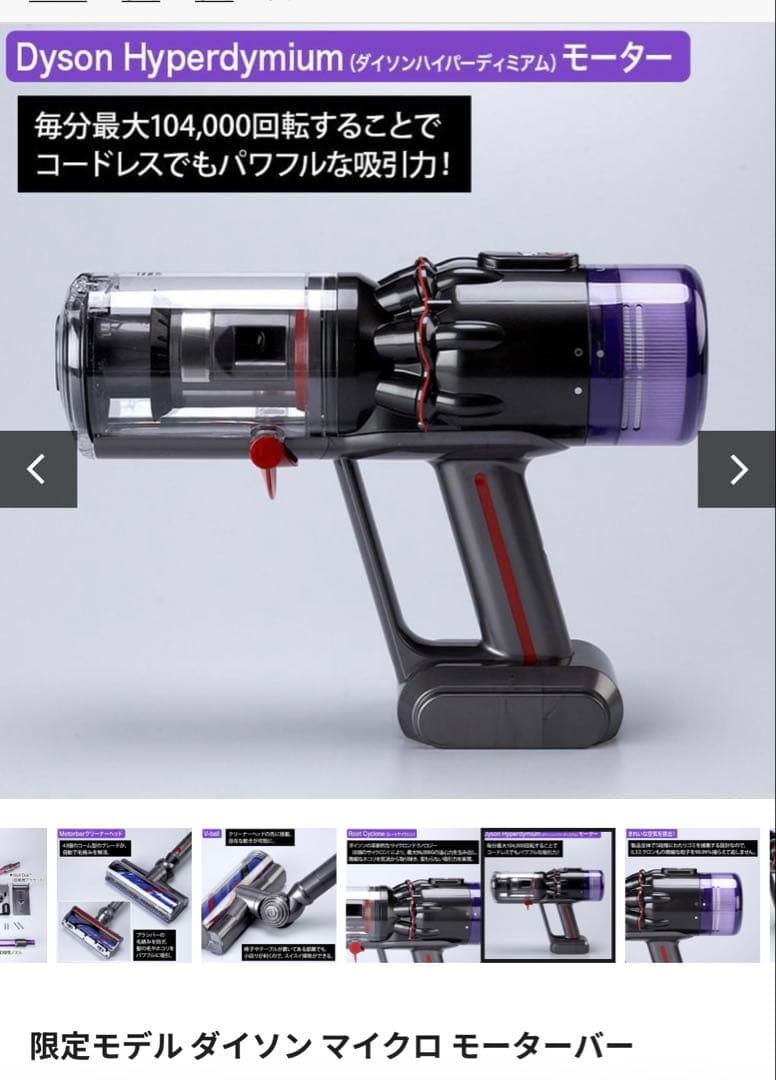The height and width of the screenshot is (1080, 776).
Task: Select the purple filter thumbnail image
Action: pyautogui.click(x=691, y=895)
